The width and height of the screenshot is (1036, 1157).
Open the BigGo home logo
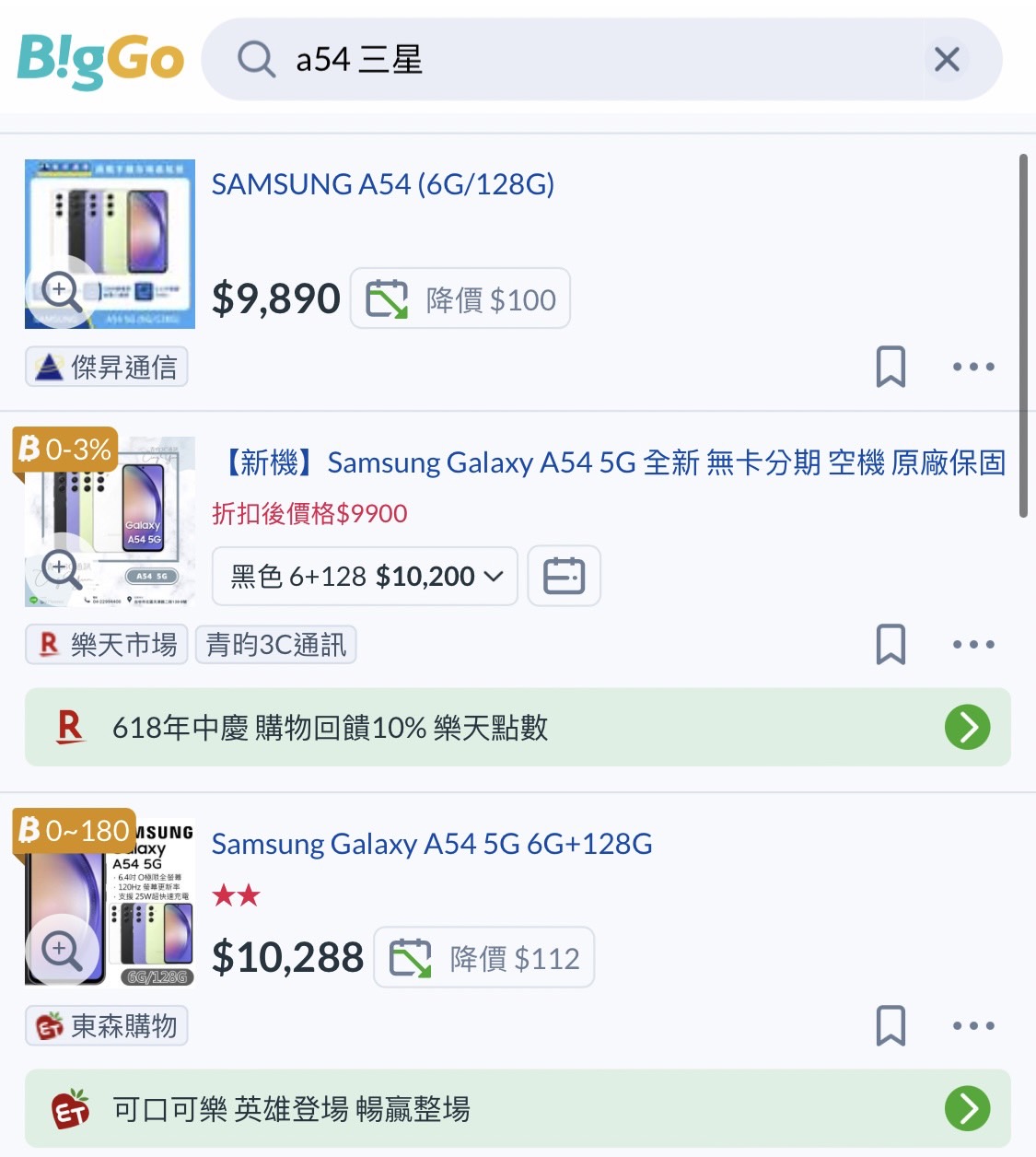click(x=100, y=60)
